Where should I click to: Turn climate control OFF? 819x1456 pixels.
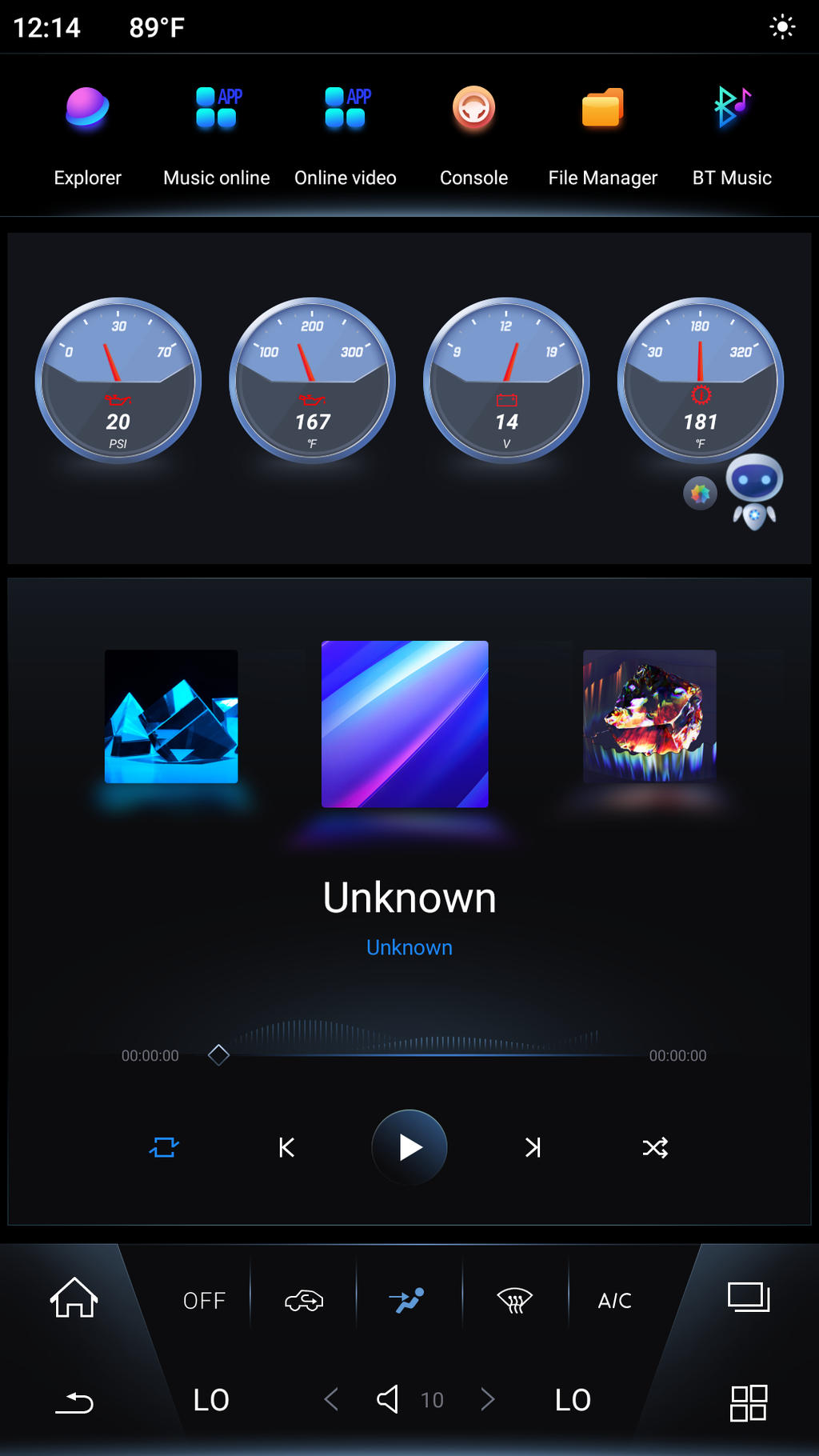(x=204, y=1301)
